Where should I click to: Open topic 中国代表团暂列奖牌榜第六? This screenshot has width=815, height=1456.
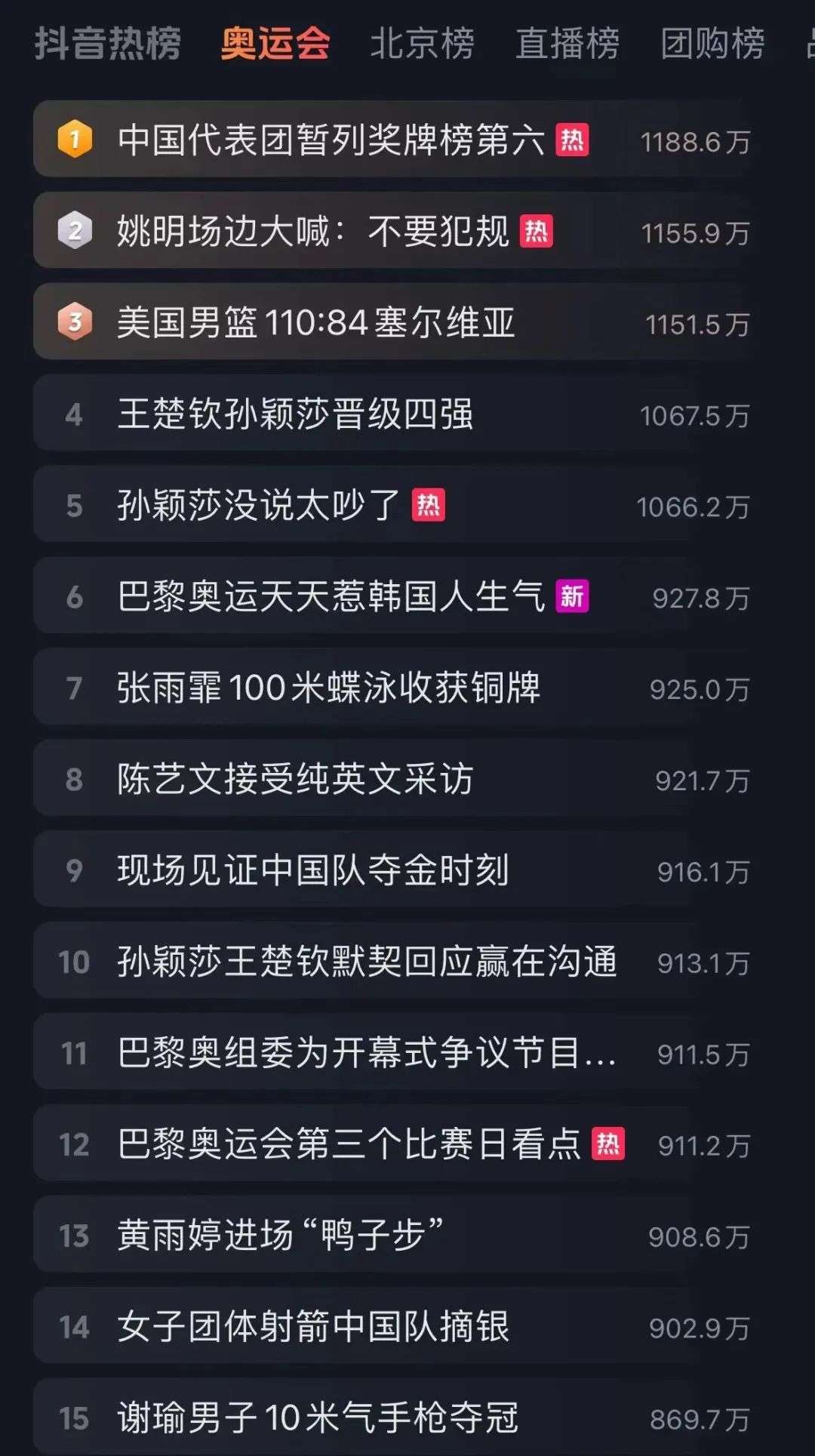coord(392,139)
